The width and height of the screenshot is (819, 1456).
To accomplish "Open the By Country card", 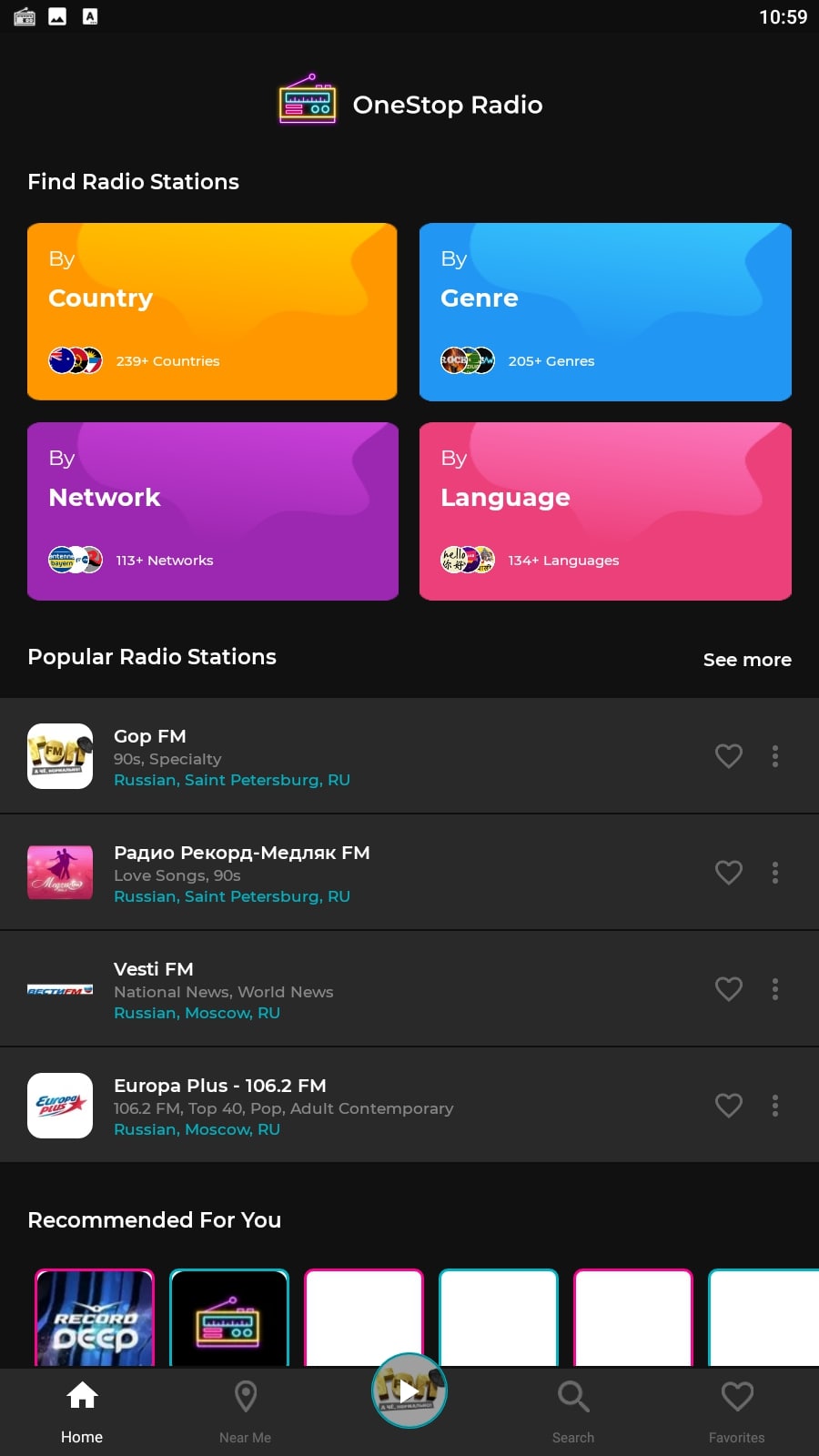I will pyautogui.click(x=212, y=311).
